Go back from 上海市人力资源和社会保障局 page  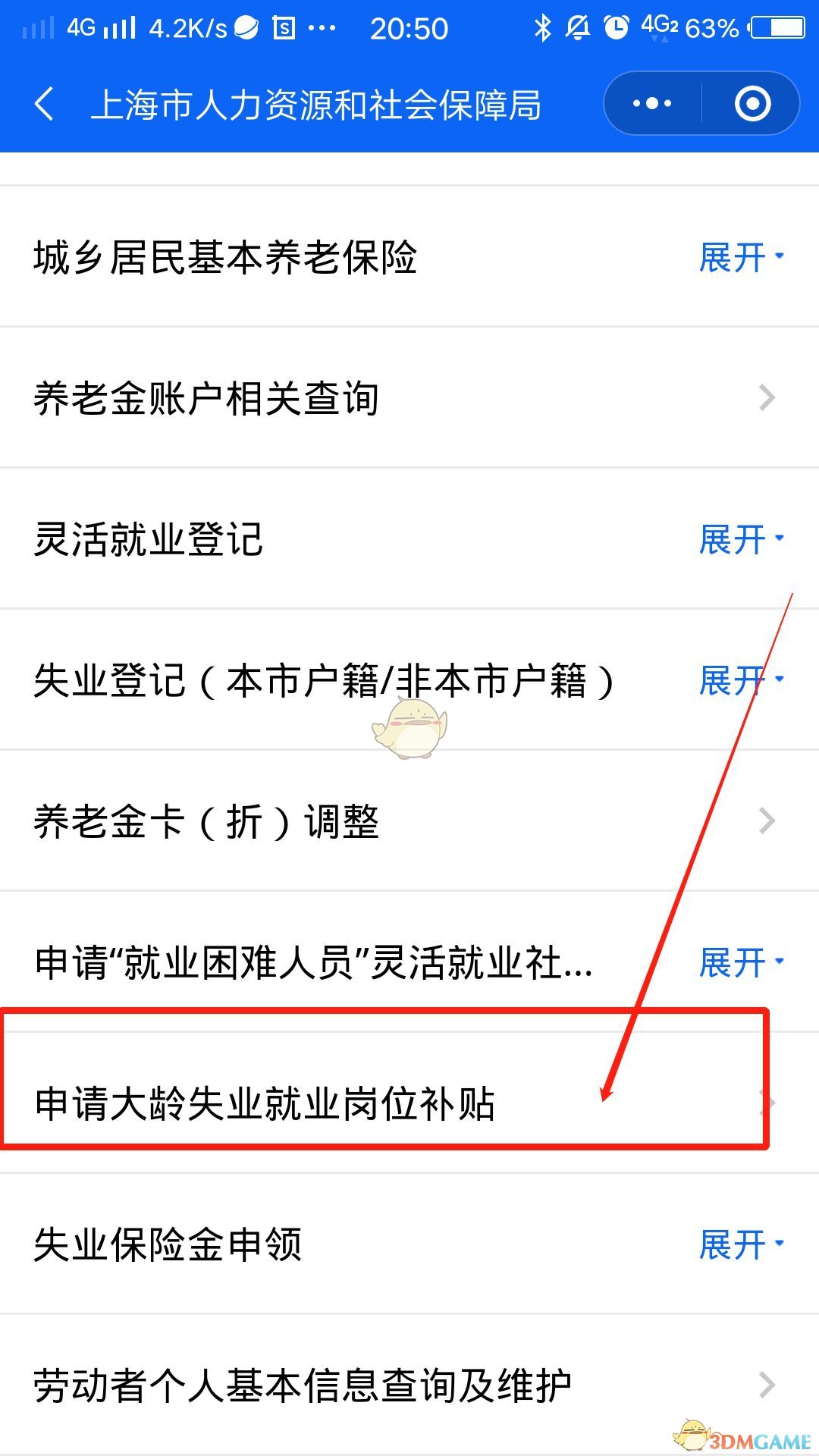coord(45,104)
